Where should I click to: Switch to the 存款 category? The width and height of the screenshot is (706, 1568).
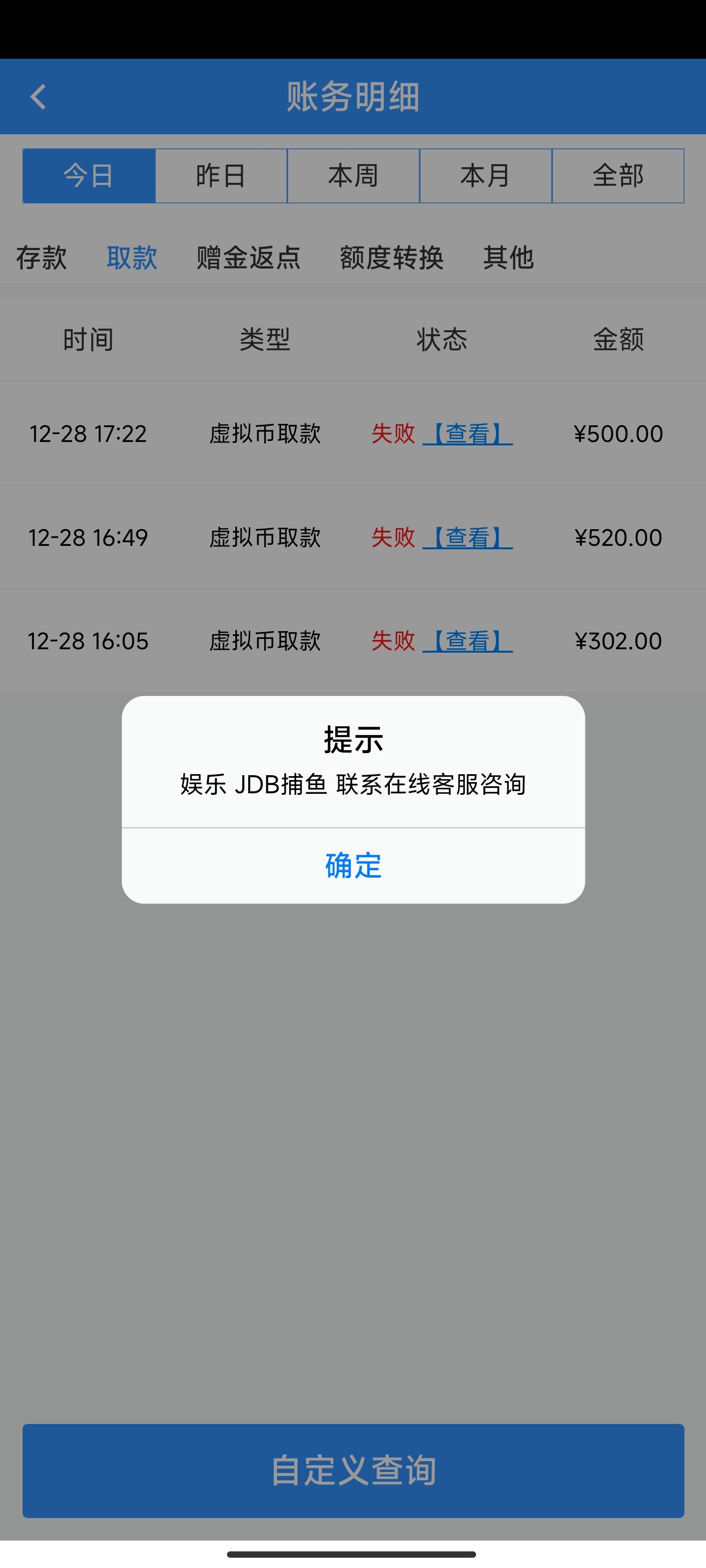41,258
